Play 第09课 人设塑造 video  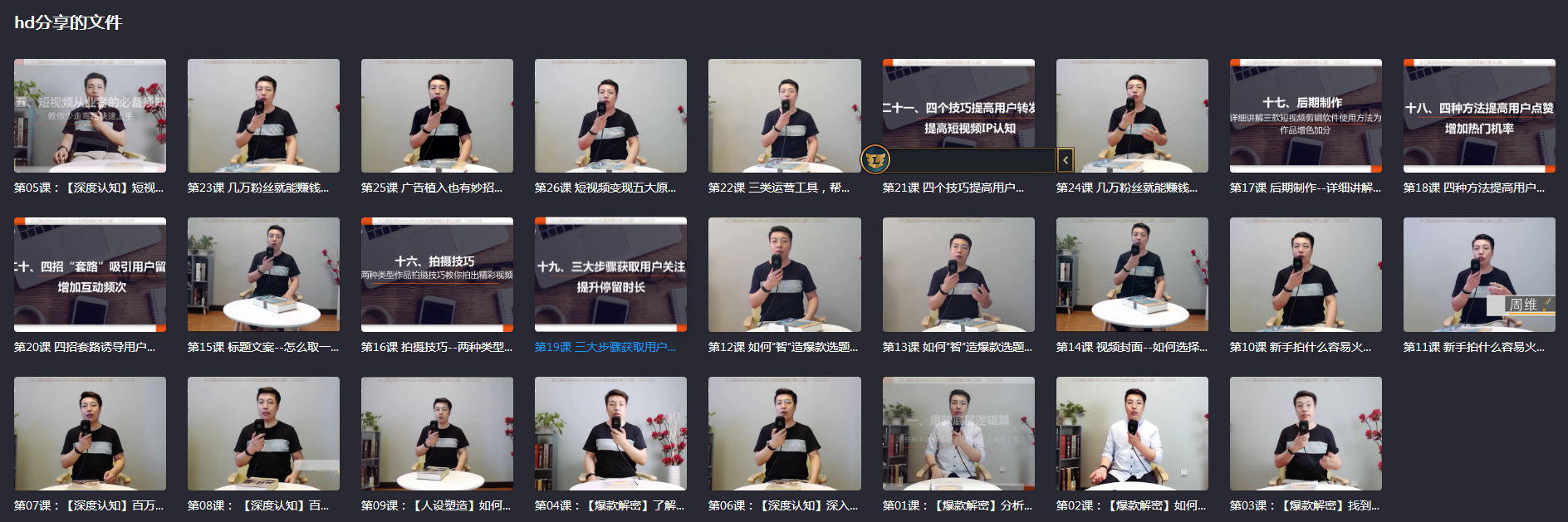point(437,433)
